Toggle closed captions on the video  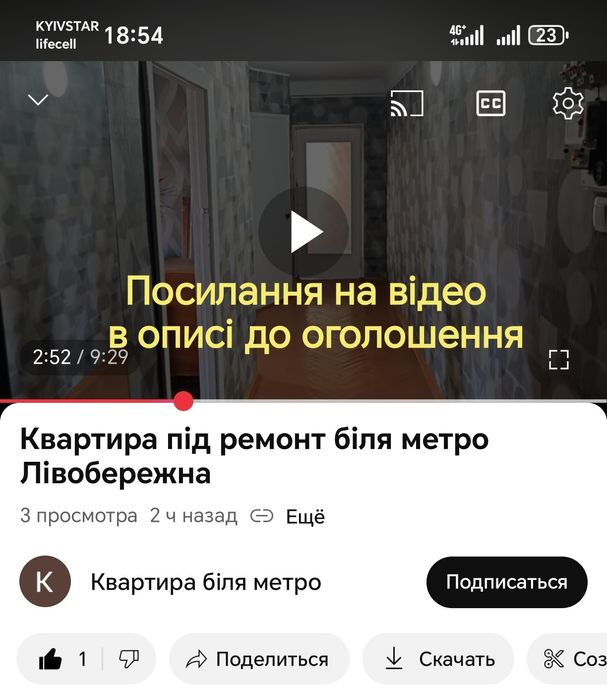(x=490, y=103)
